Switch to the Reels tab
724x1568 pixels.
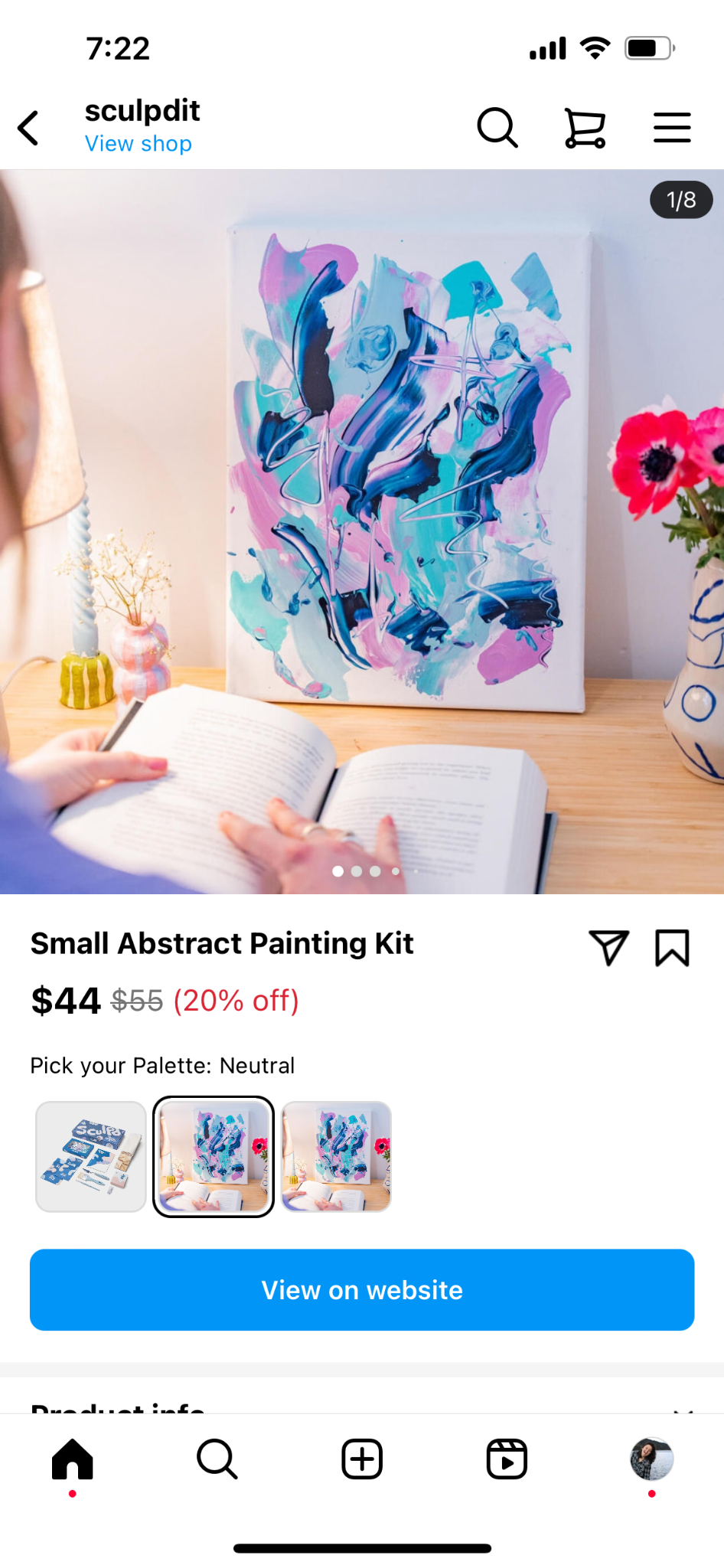pos(507,1459)
